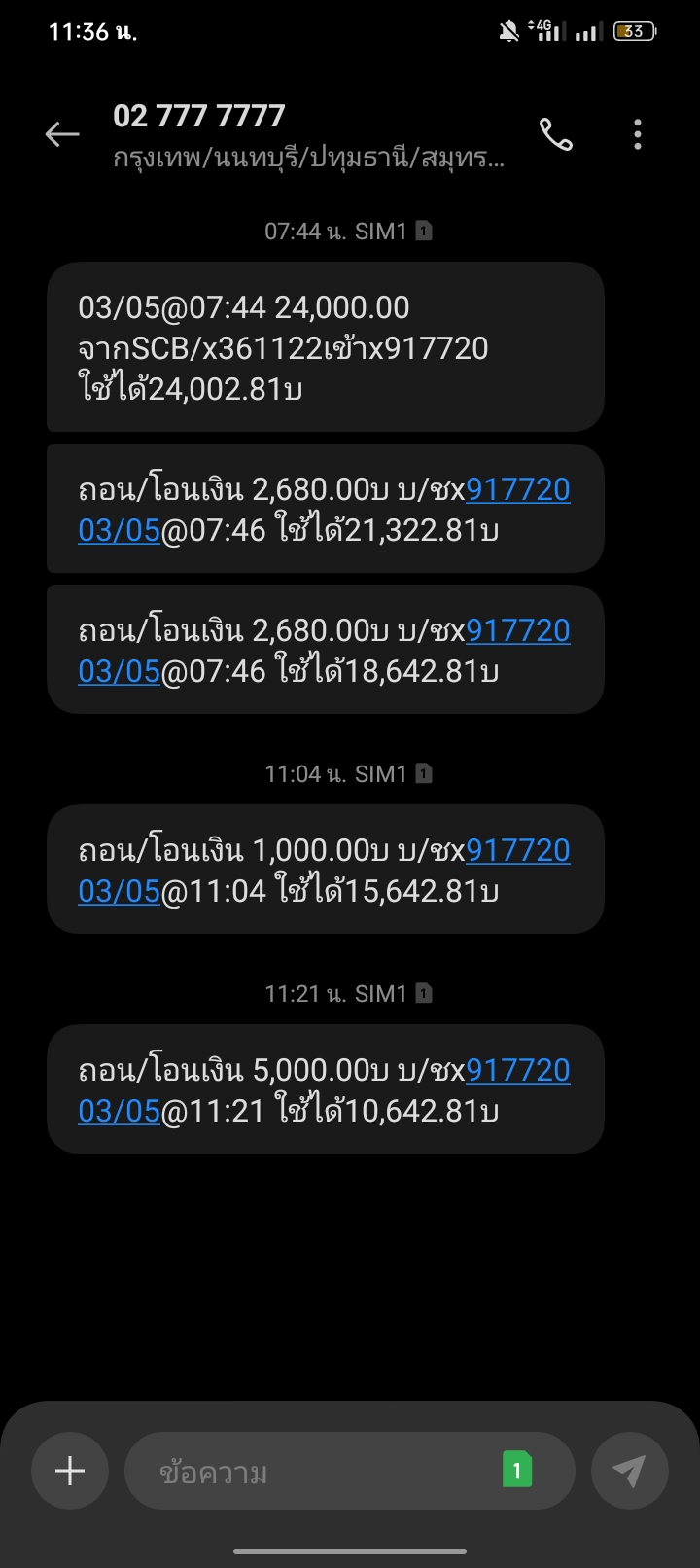Switch SIM using the green SIM 1 icon
700x1568 pixels.
click(516, 1470)
